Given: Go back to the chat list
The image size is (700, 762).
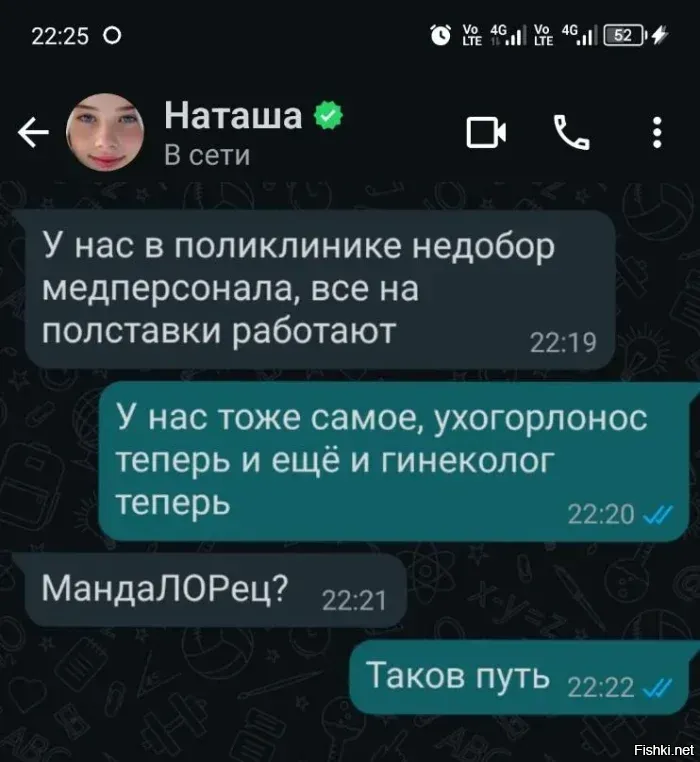Looking at the screenshot, I should coord(34,133).
